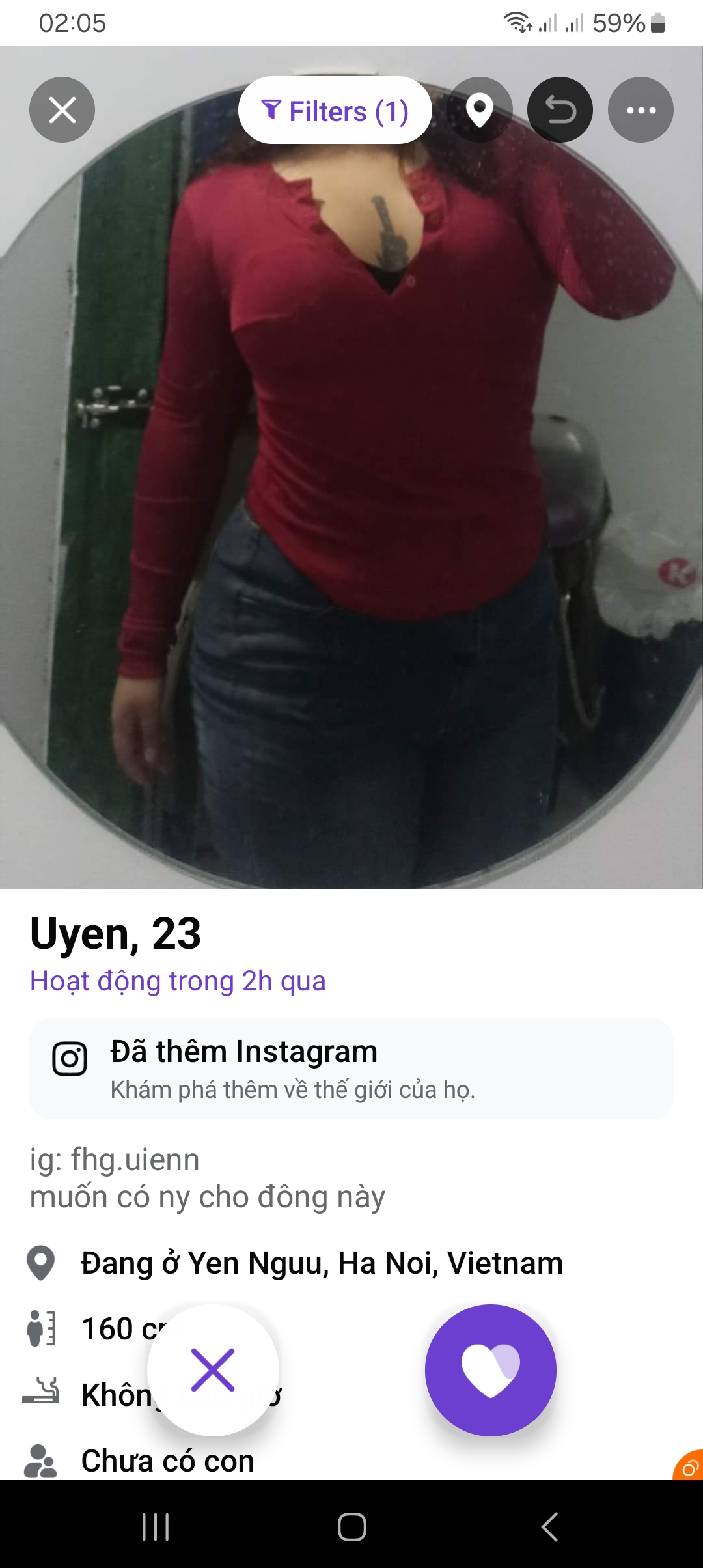Open the Đã thêm Instagram card
This screenshot has width=703, height=1568.
tap(351, 1069)
